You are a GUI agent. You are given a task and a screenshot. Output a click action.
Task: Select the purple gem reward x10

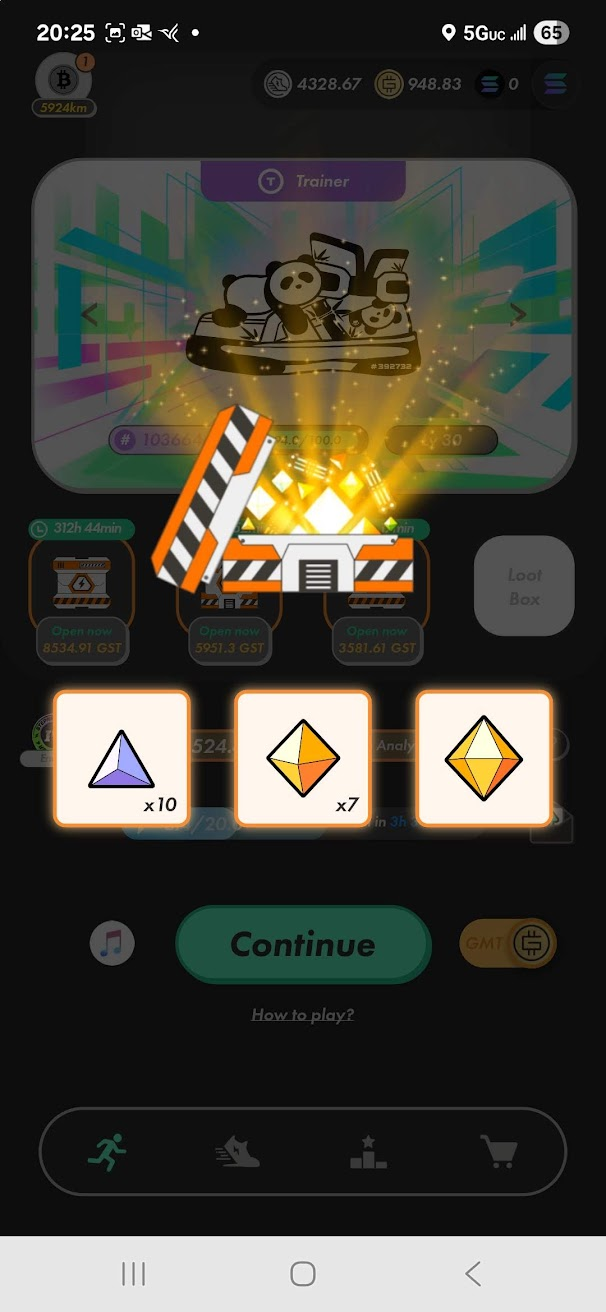click(x=121, y=758)
